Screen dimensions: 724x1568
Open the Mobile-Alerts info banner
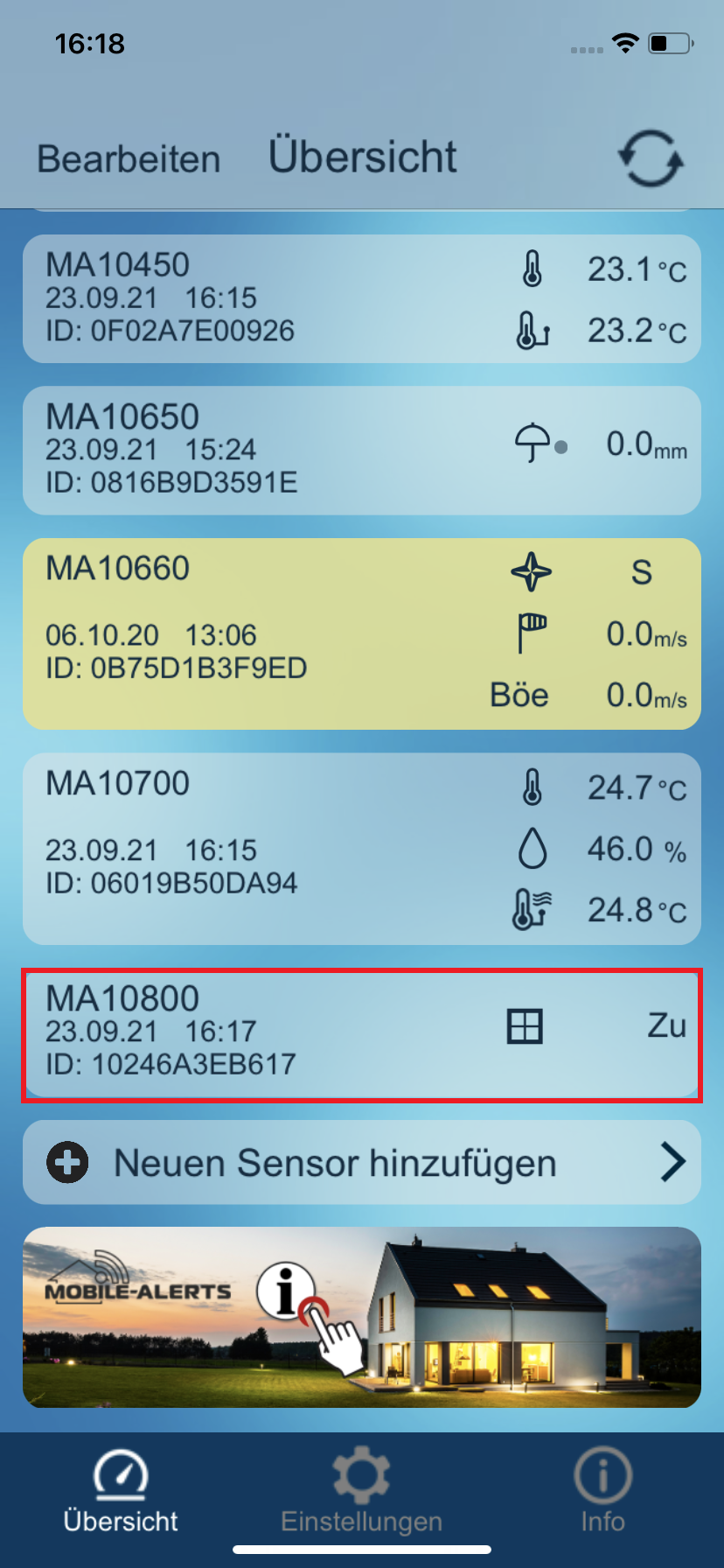click(x=361, y=1317)
